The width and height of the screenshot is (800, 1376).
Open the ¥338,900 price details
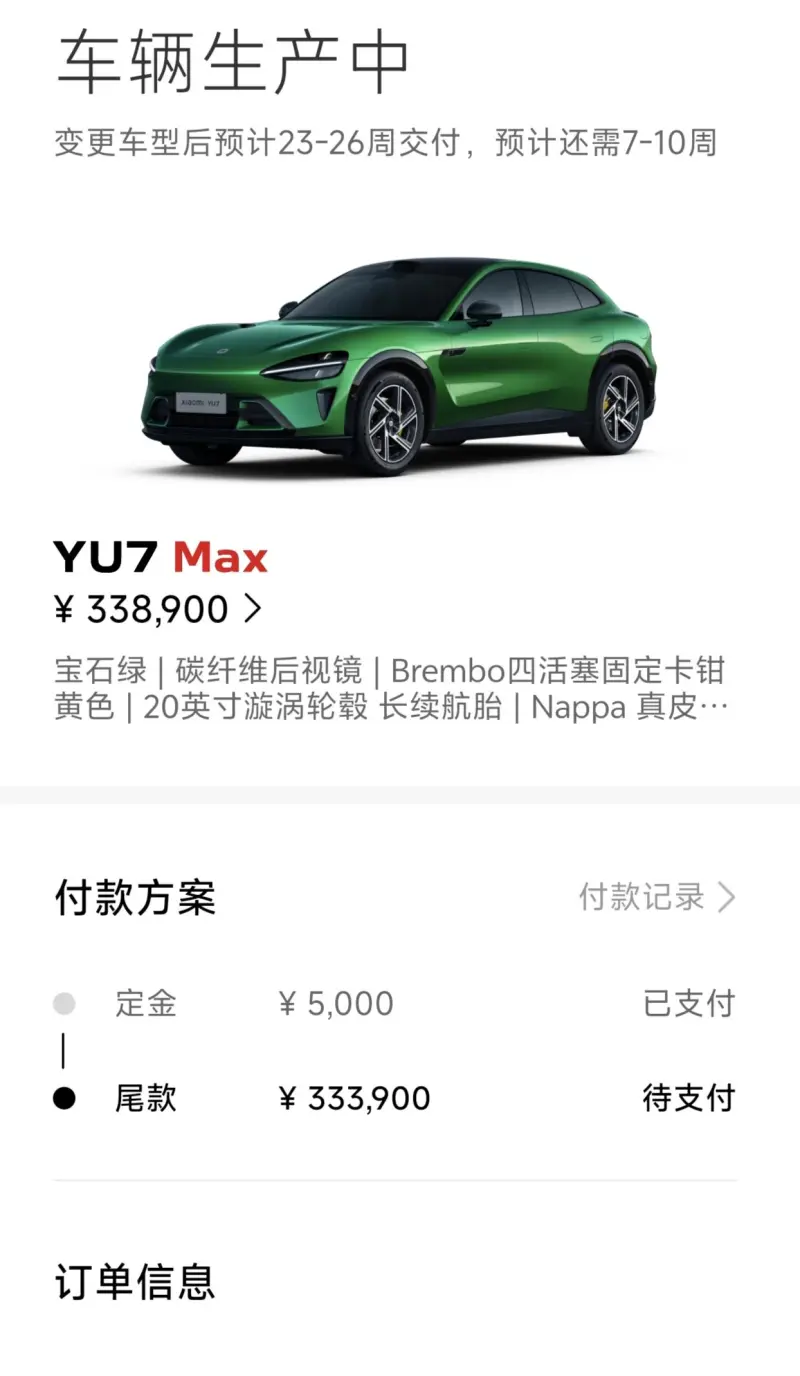click(160, 609)
